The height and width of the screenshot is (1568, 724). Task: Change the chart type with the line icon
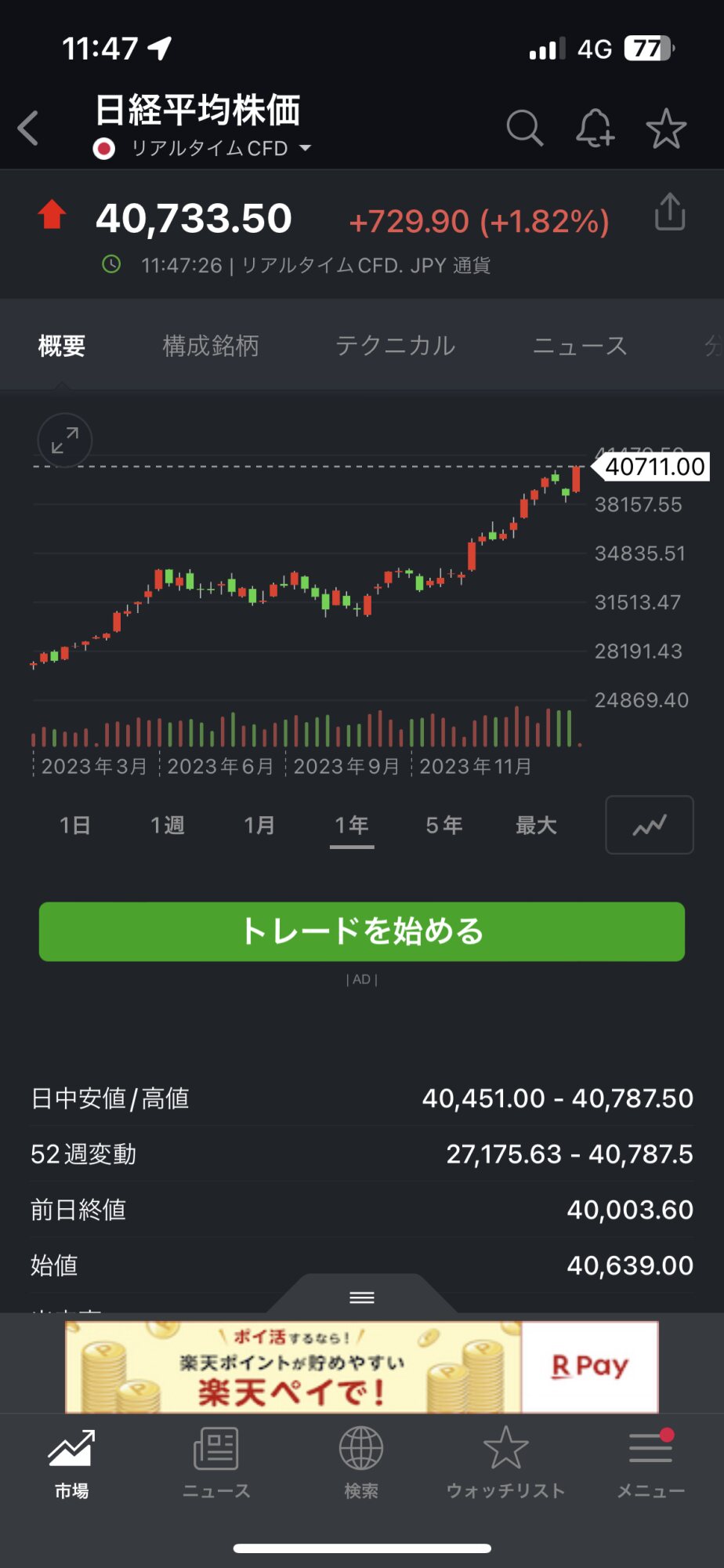tap(650, 825)
